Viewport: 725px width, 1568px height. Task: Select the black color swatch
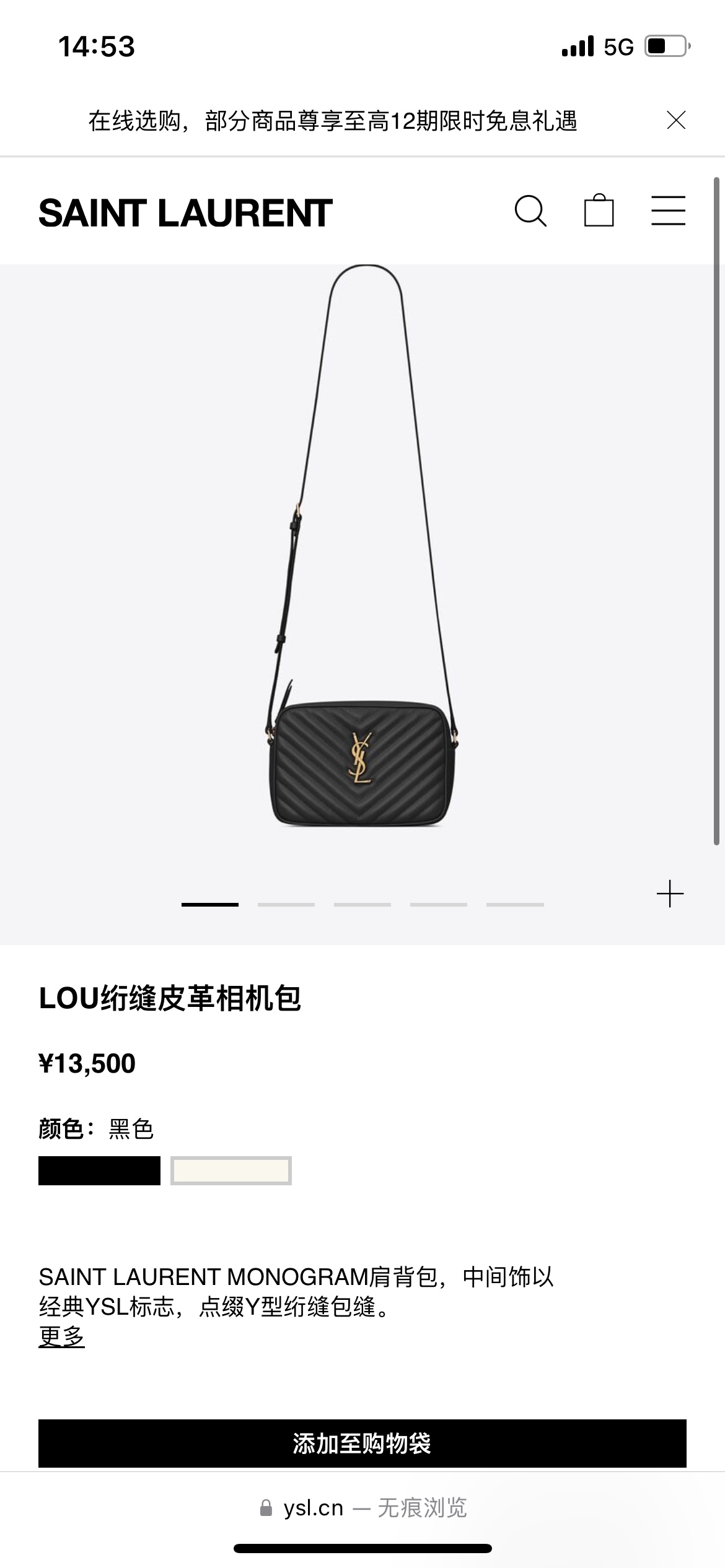[x=99, y=1170]
